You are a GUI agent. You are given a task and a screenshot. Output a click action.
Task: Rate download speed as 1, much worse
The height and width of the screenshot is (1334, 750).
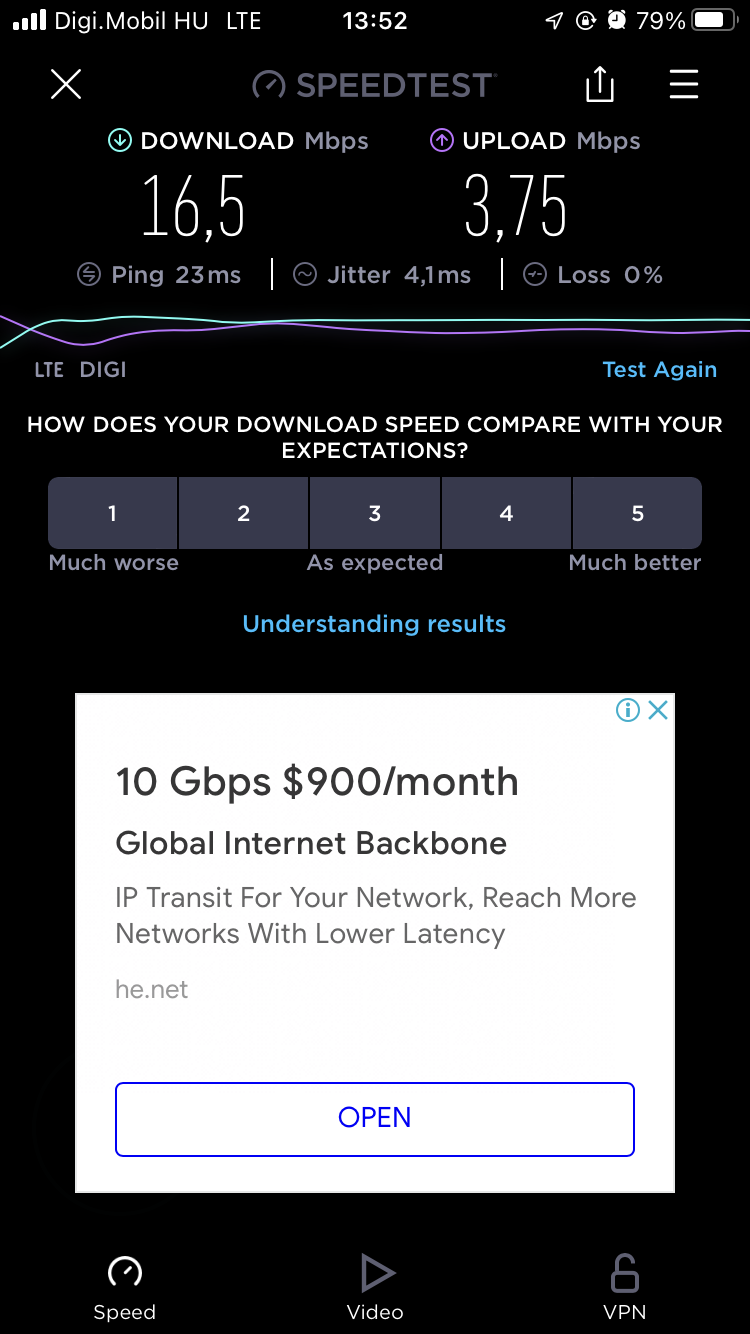pyautogui.click(x=113, y=513)
